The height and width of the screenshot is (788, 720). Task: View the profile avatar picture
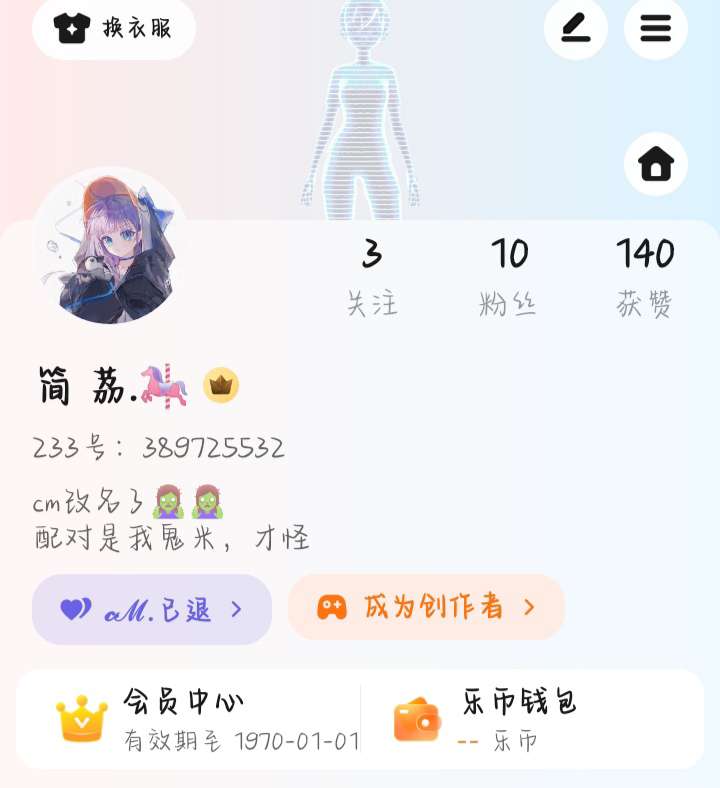pos(110,247)
